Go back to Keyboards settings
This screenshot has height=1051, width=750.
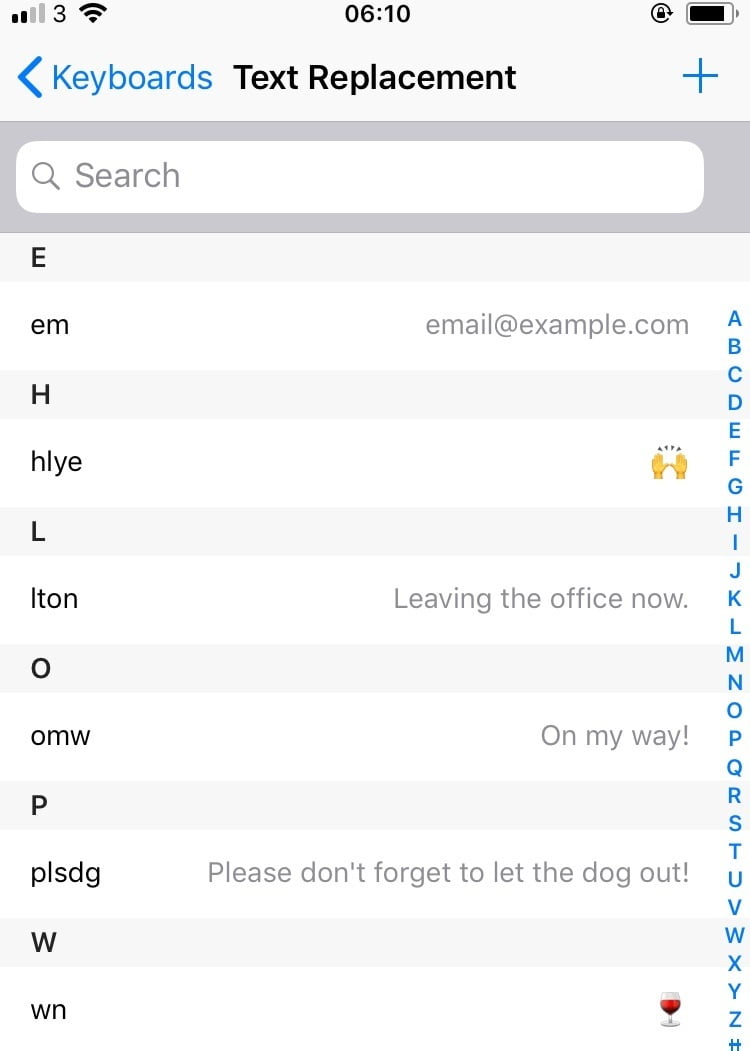tap(115, 77)
